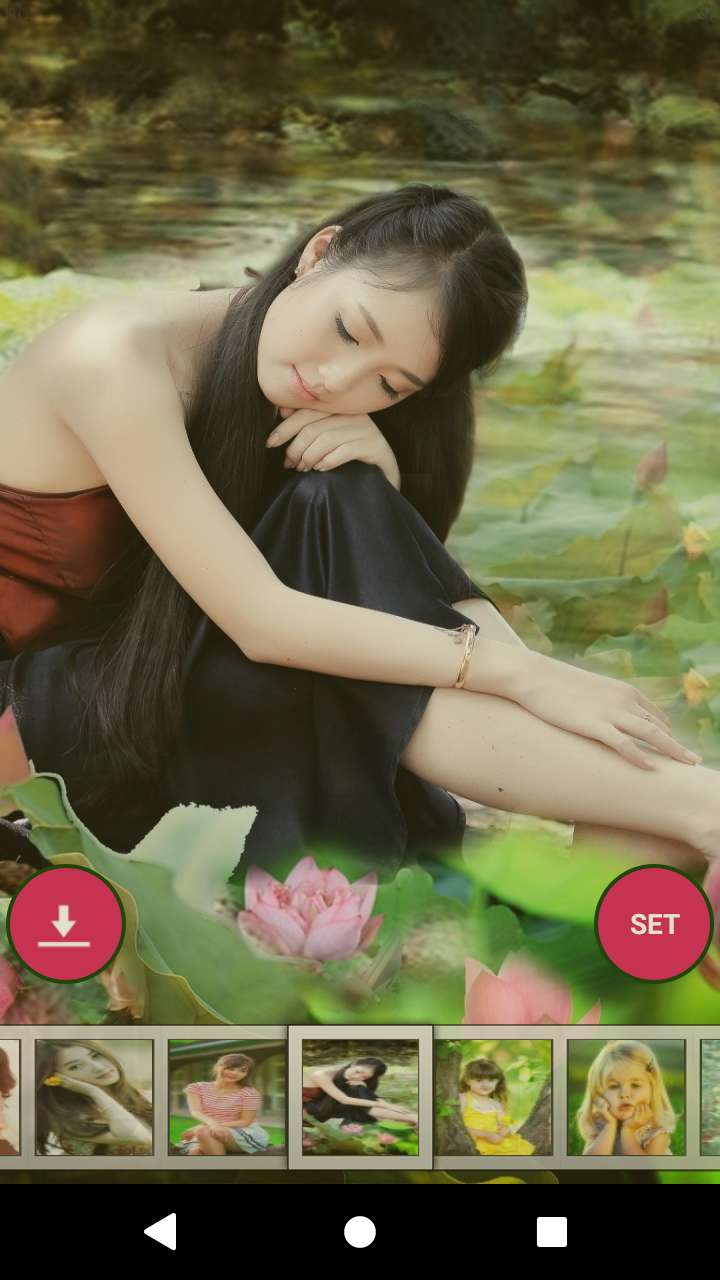Download this wallpaper image
The height and width of the screenshot is (1280, 720).
pyautogui.click(x=65, y=924)
